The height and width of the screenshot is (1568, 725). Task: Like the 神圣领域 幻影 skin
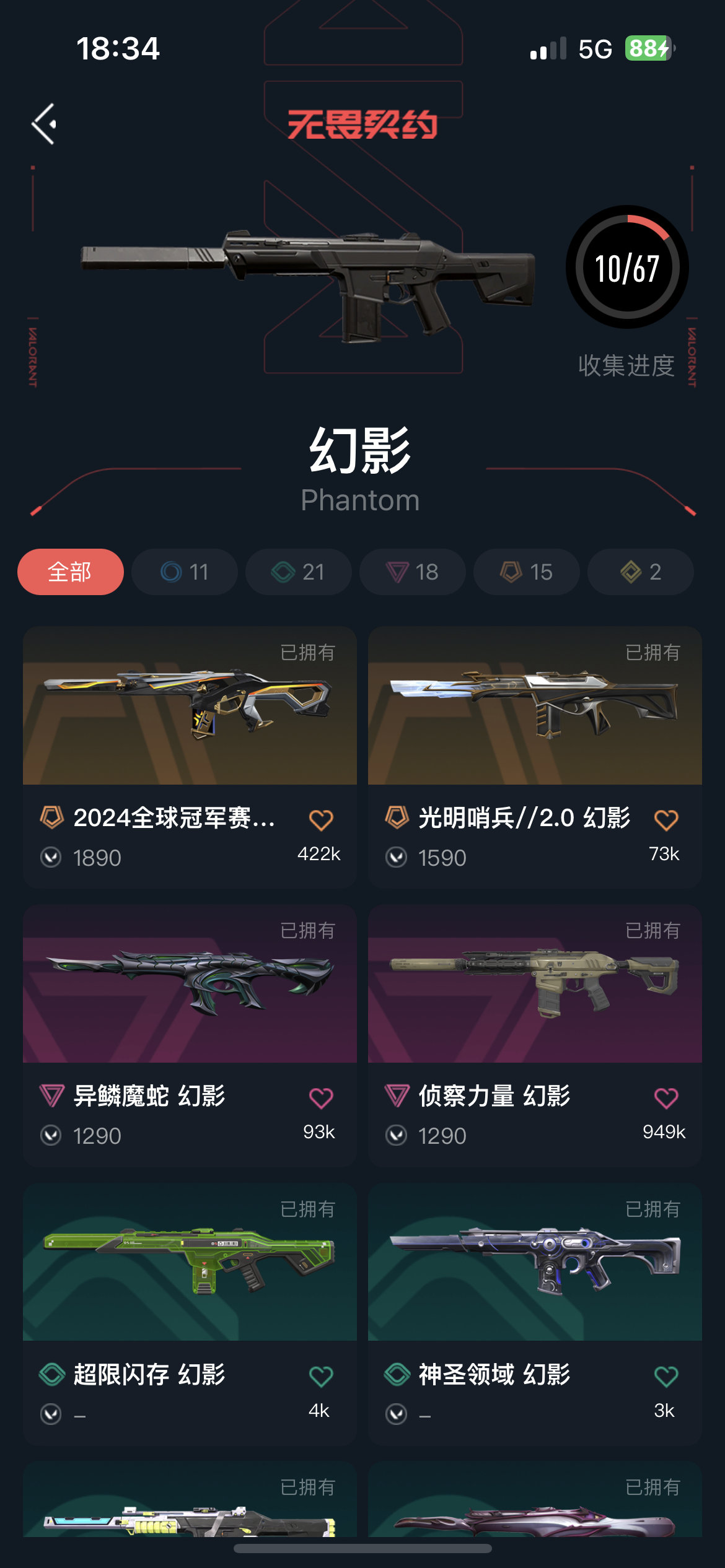(x=666, y=1376)
